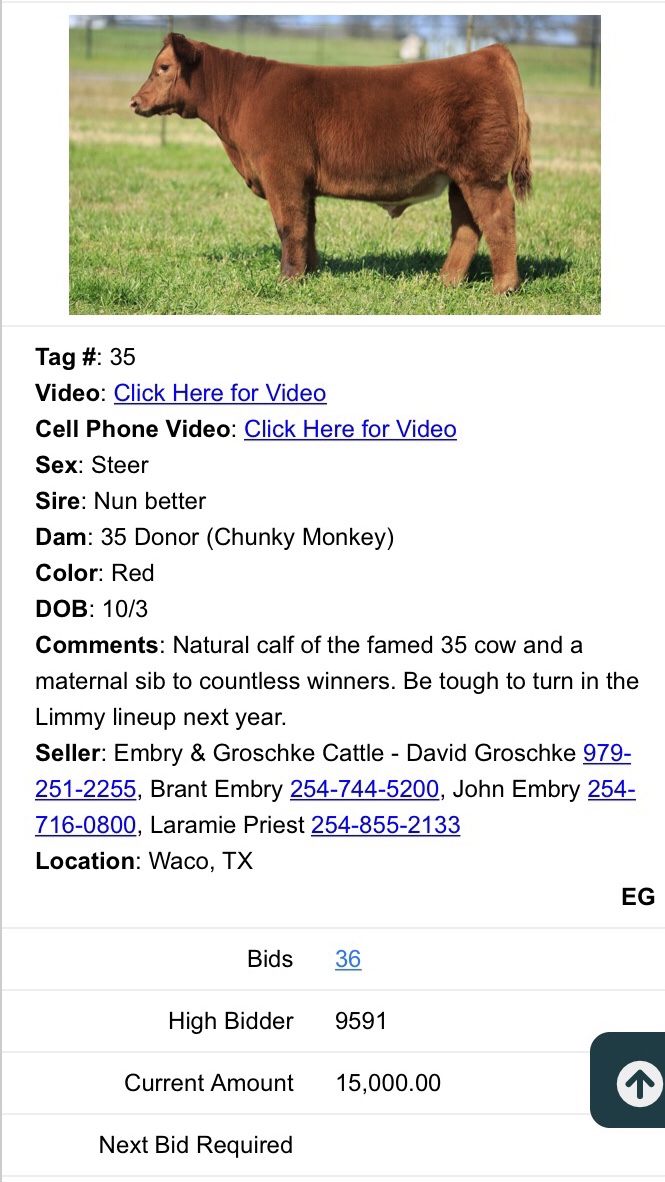Open the steer photo

click(x=334, y=165)
